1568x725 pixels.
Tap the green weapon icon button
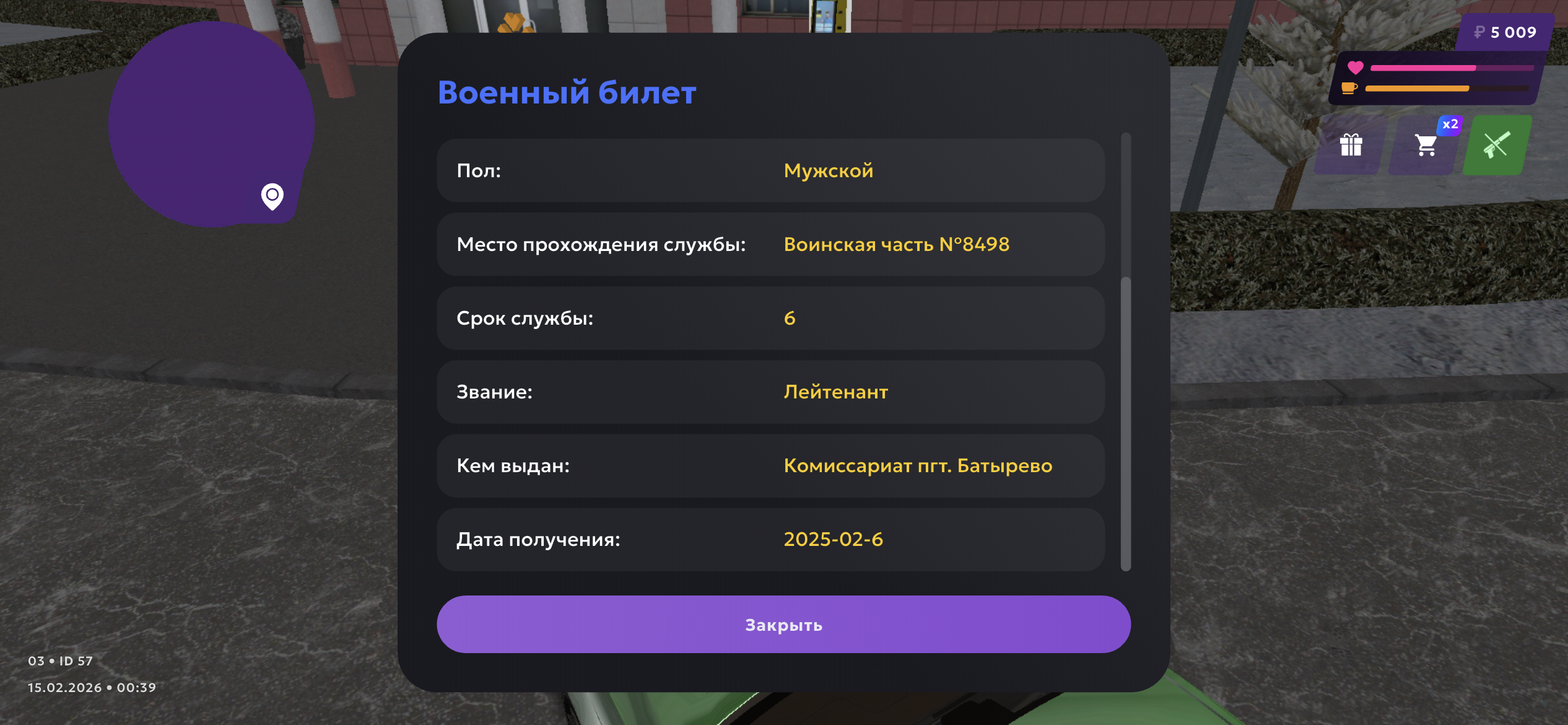pyautogui.click(x=1497, y=146)
